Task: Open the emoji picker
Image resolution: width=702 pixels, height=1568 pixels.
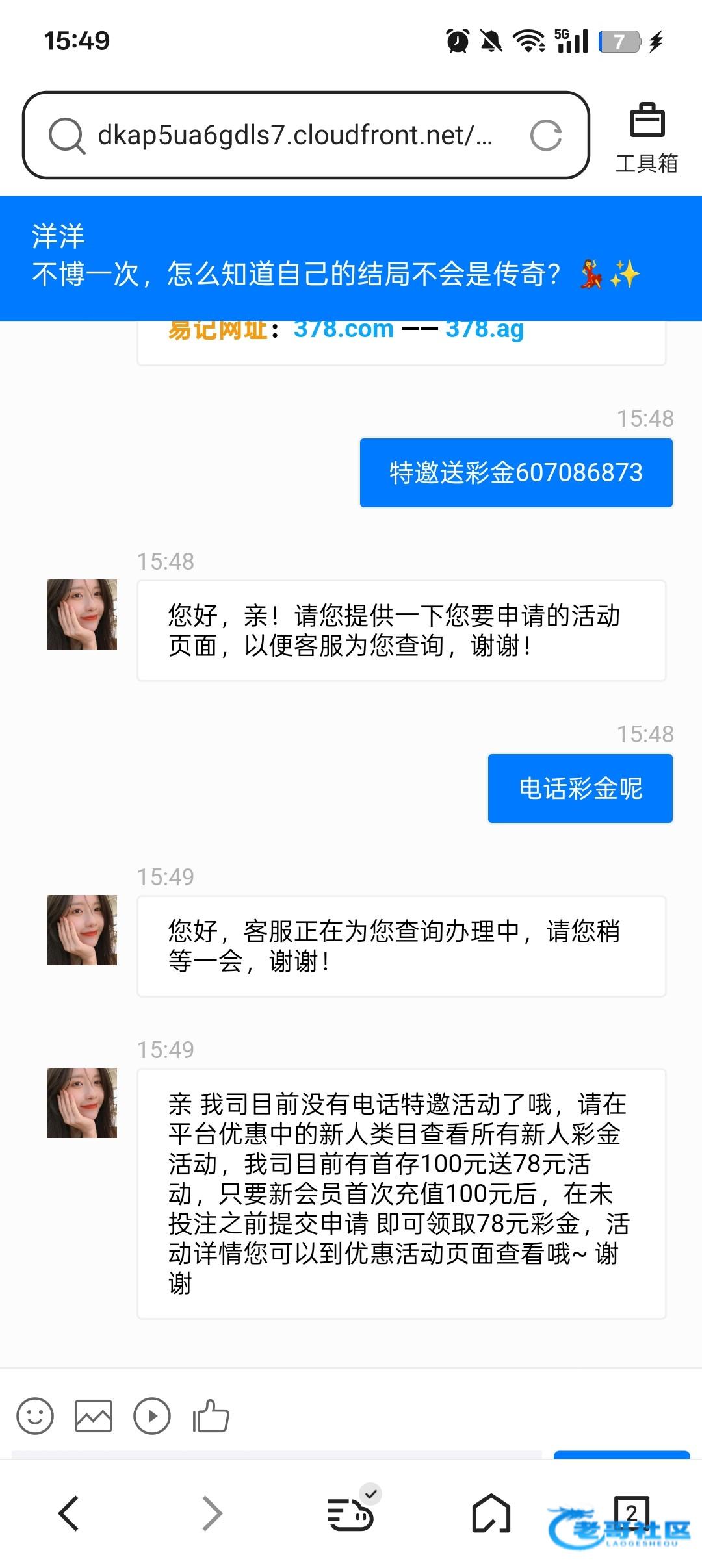Action: click(x=35, y=1415)
